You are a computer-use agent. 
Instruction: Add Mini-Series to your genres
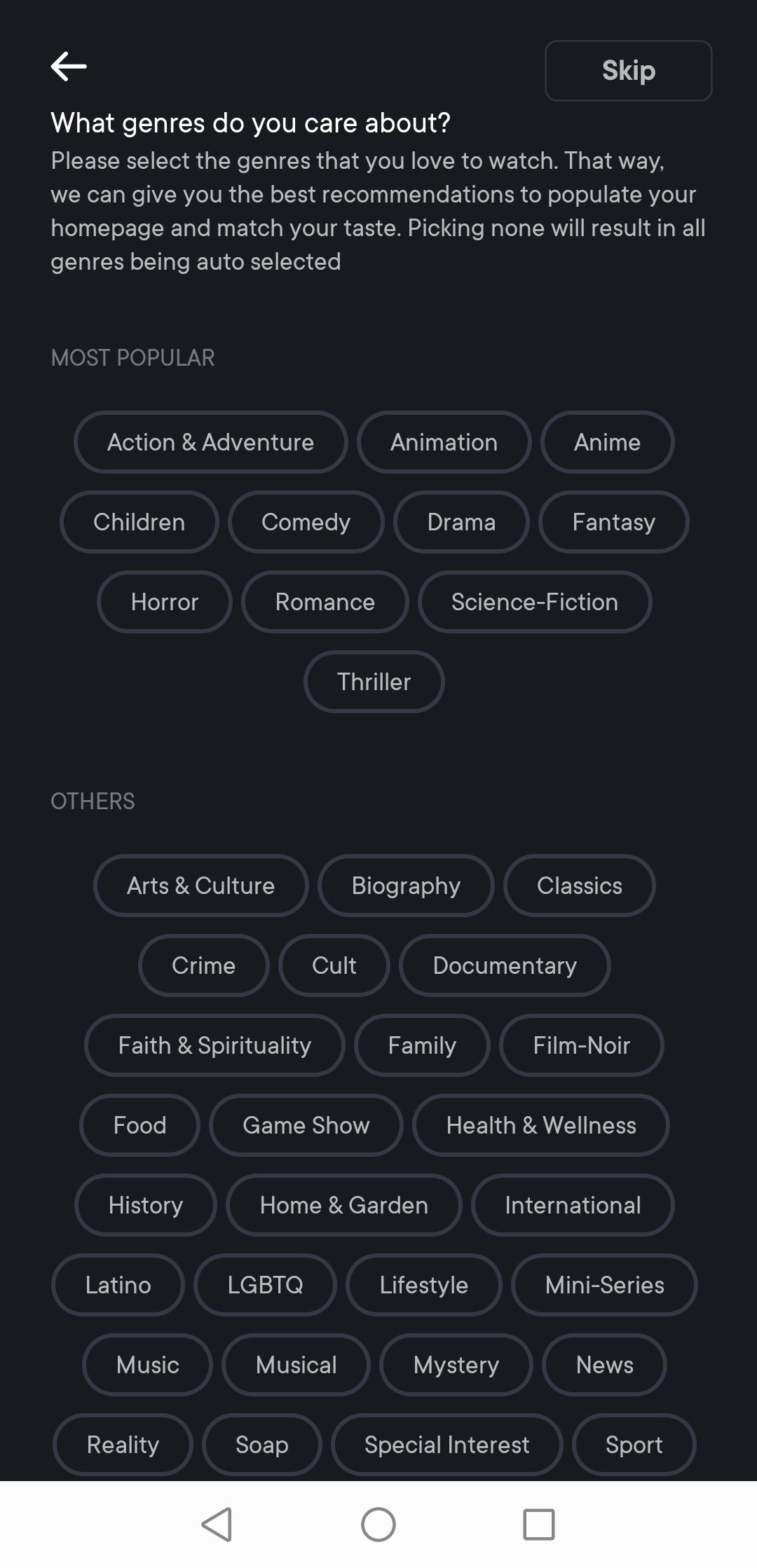pos(604,1285)
